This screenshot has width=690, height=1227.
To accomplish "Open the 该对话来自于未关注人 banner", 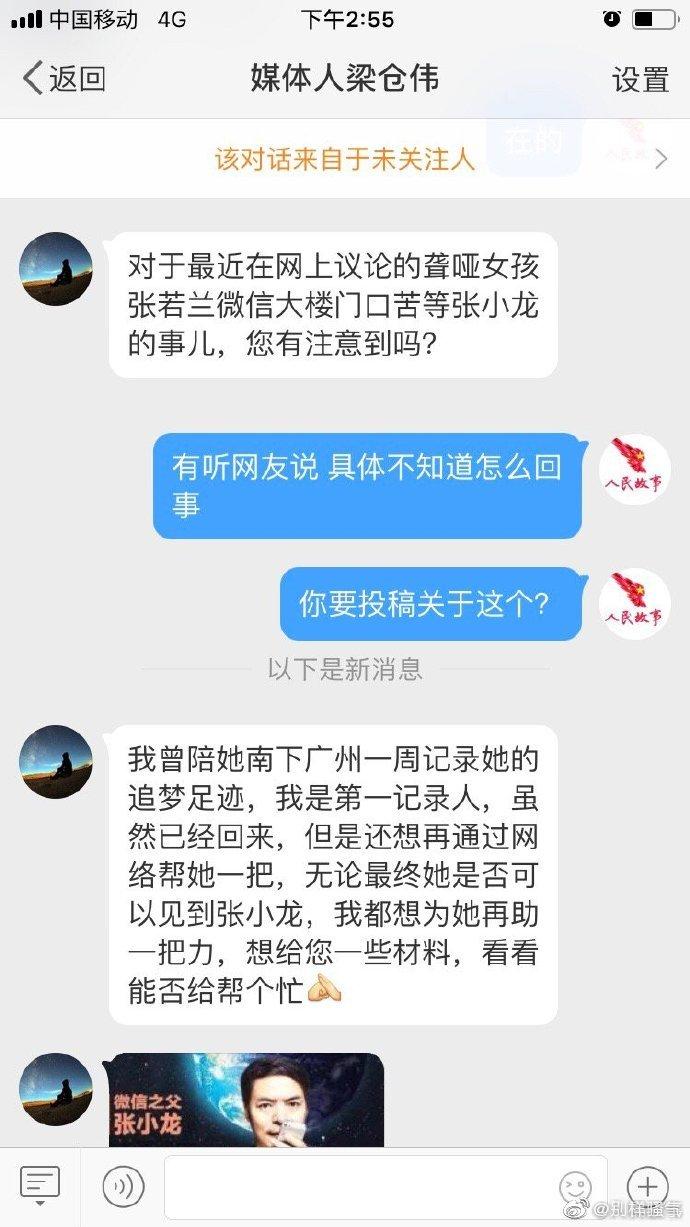I will pyautogui.click(x=345, y=159).
